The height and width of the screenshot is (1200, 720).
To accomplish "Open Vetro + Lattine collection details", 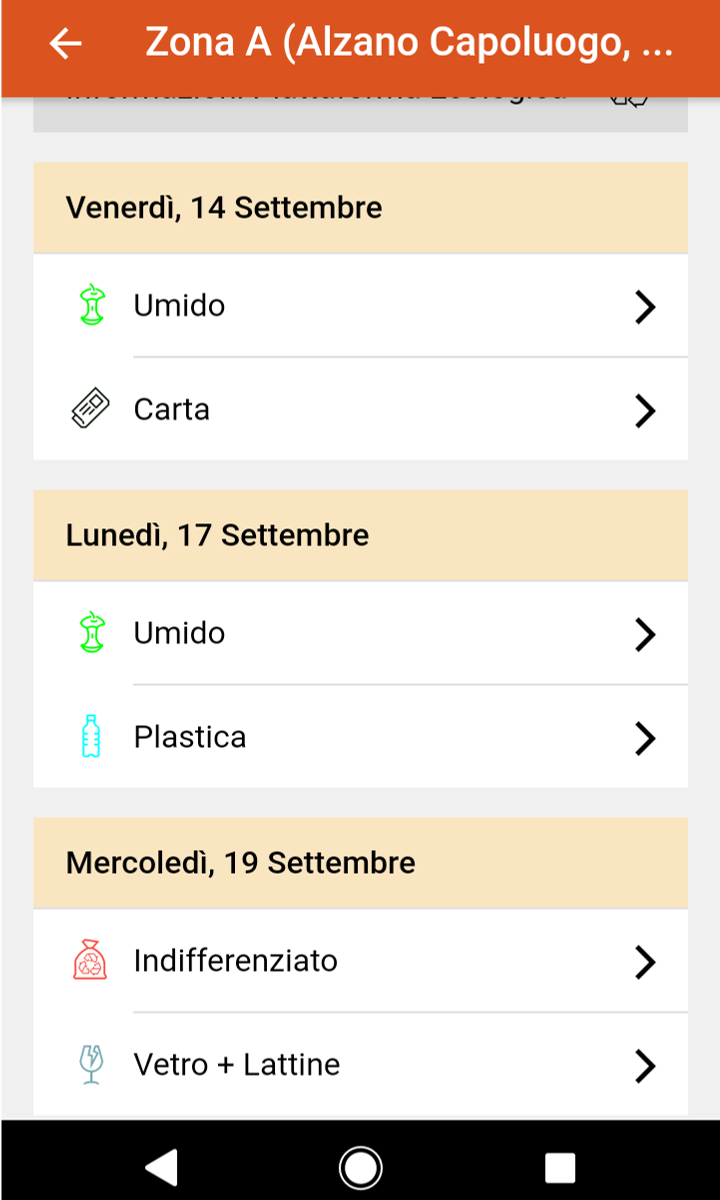I will click(x=360, y=1064).
